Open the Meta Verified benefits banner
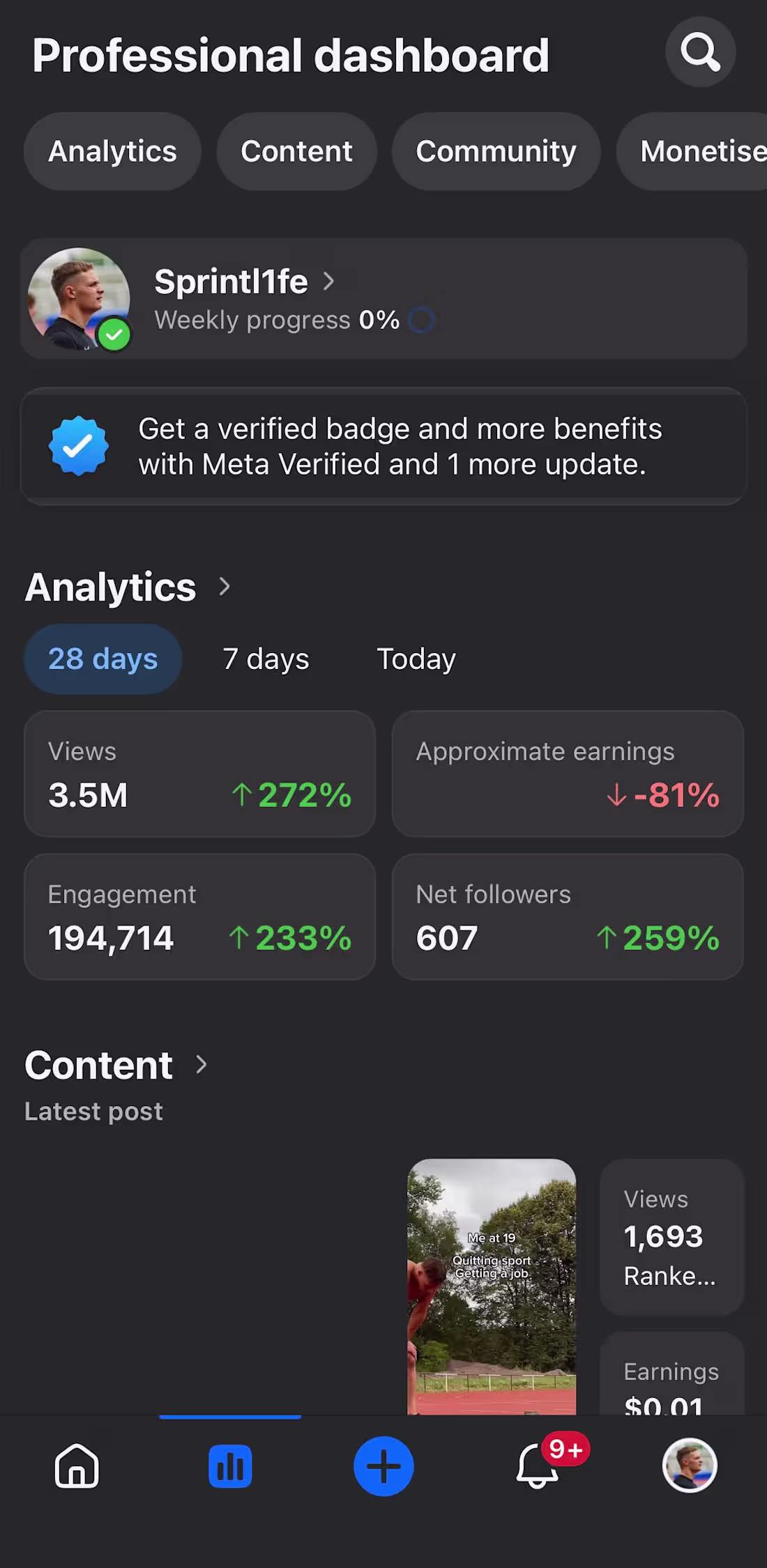This screenshot has height=1568, width=767. [x=383, y=446]
